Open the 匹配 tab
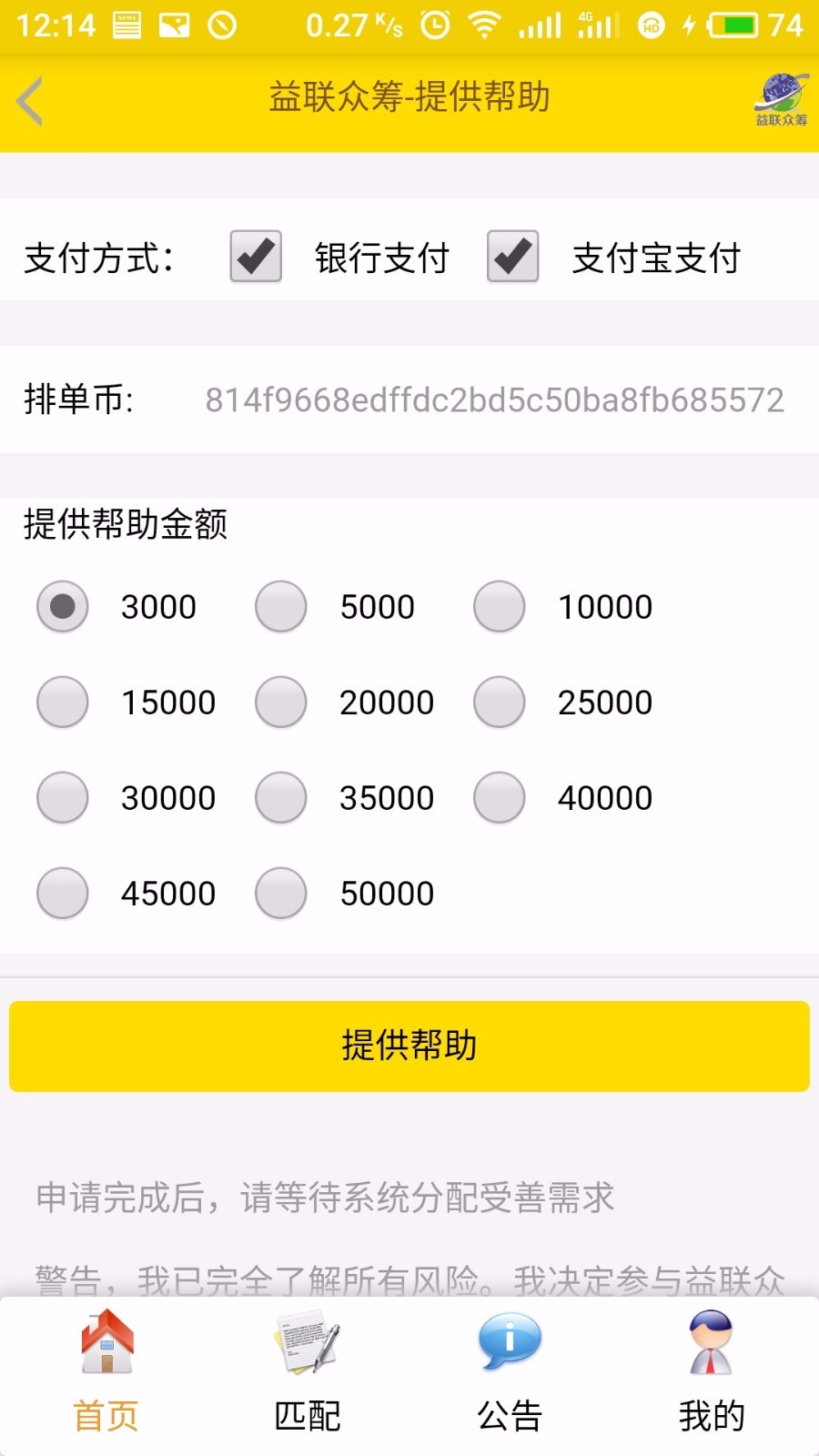The height and width of the screenshot is (1456, 819). pyautogui.click(x=308, y=1371)
